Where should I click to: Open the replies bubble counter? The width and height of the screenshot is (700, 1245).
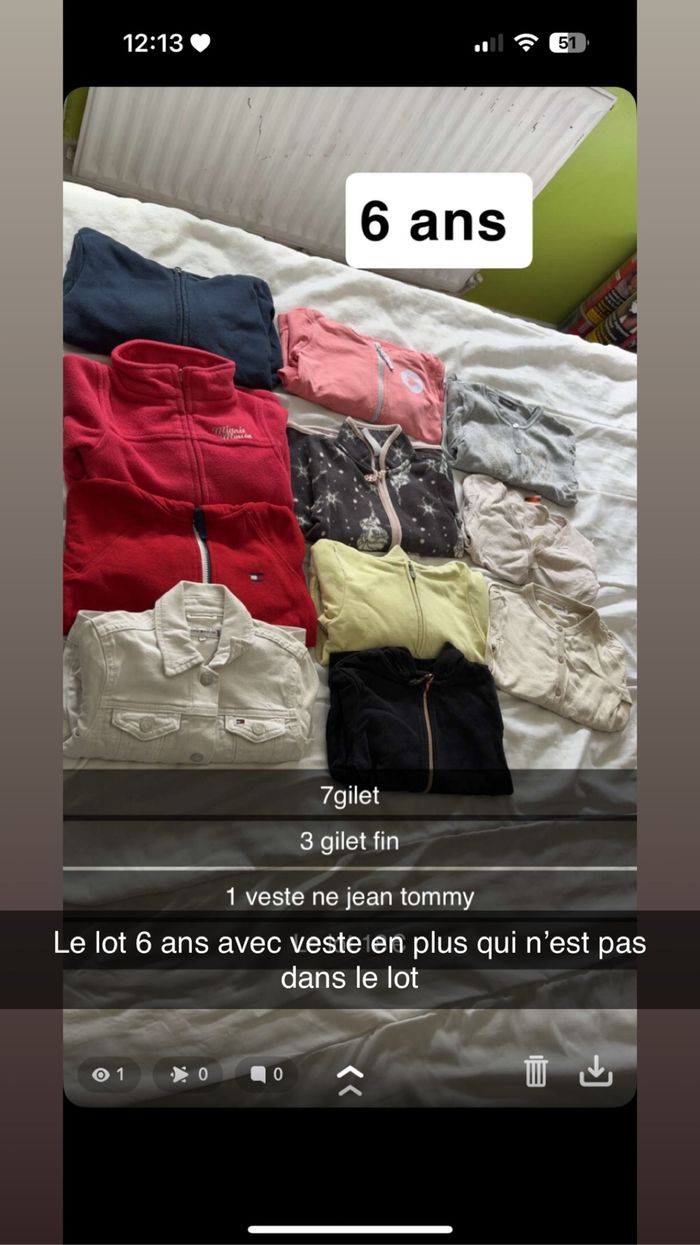(x=266, y=1075)
